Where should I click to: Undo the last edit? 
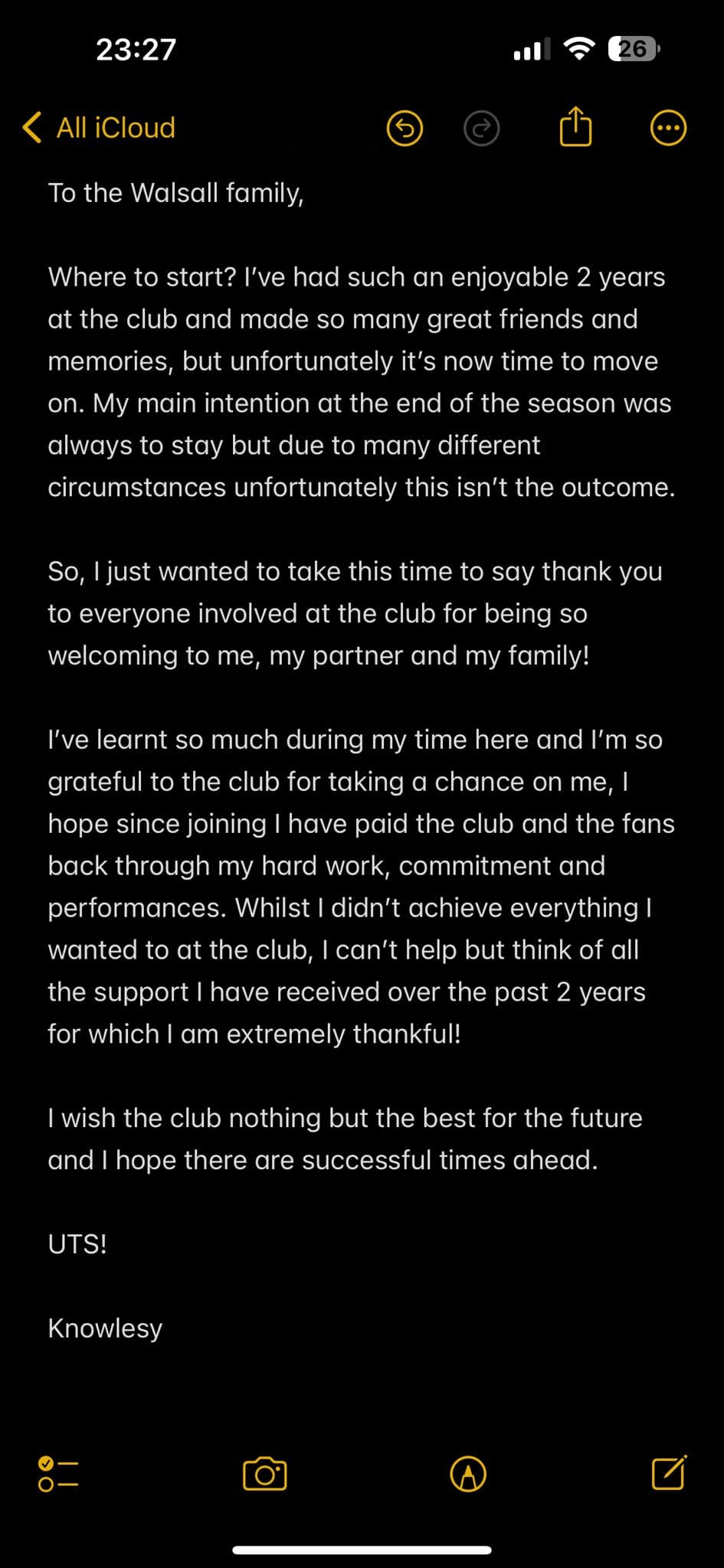point(405,128)
